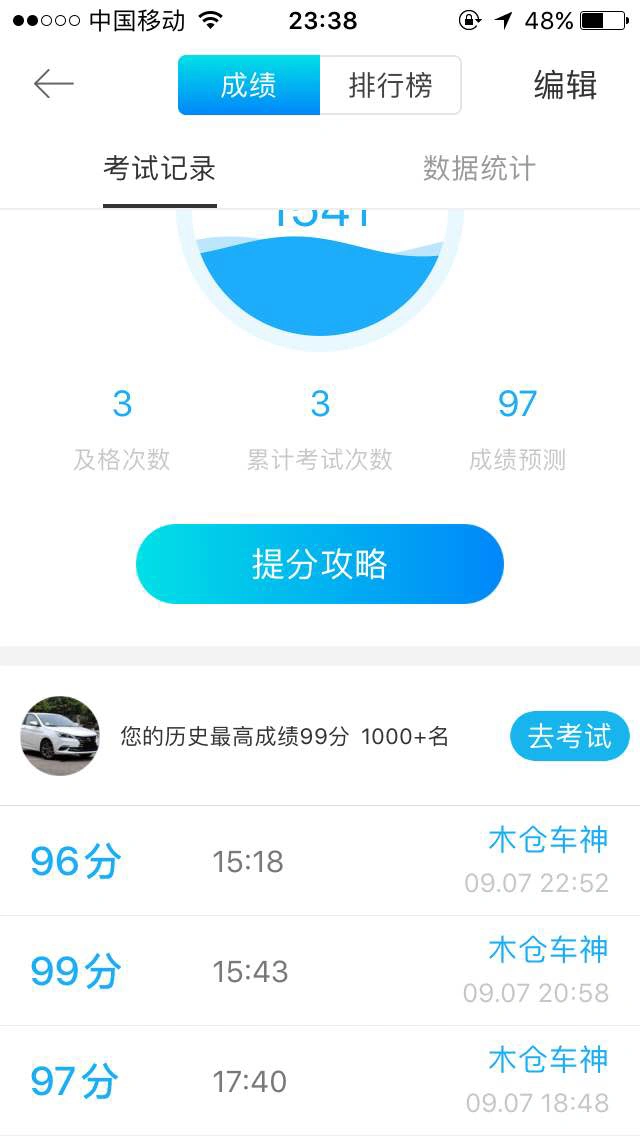The width and height of the screenshot is (640, 1136).
Task: Open the 提分攻略 guide
Action: click(x=320, y=564)
